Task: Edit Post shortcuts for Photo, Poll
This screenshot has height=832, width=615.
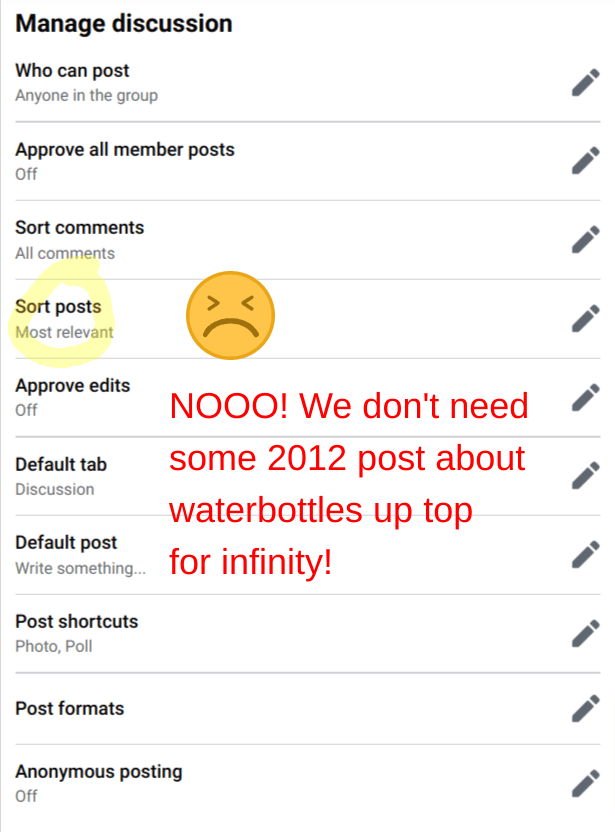Action: [586, 633]
